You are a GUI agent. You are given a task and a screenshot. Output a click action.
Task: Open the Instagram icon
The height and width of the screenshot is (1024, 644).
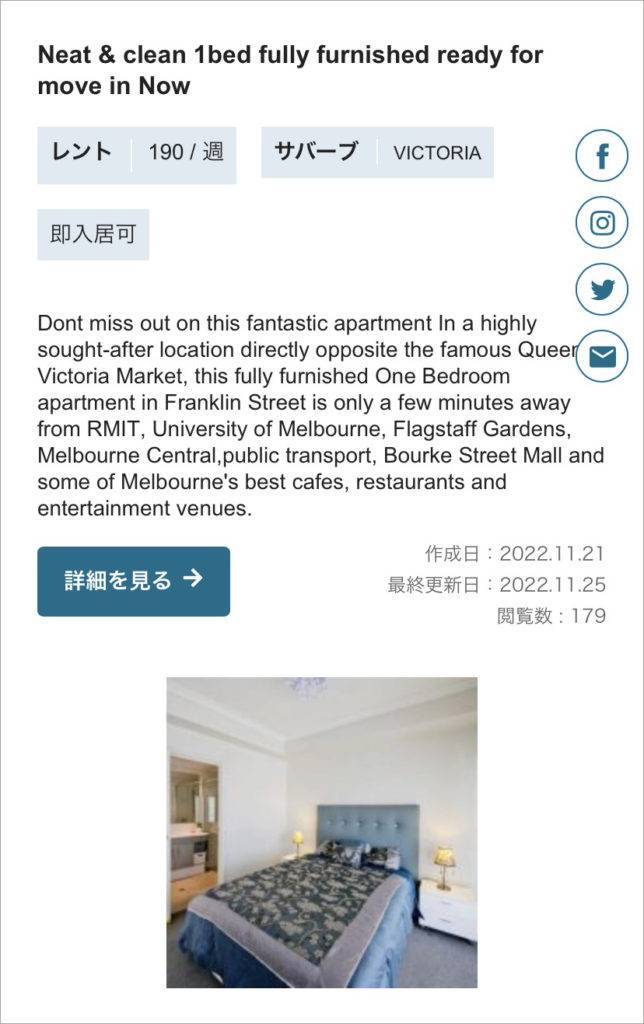(602, 223)
